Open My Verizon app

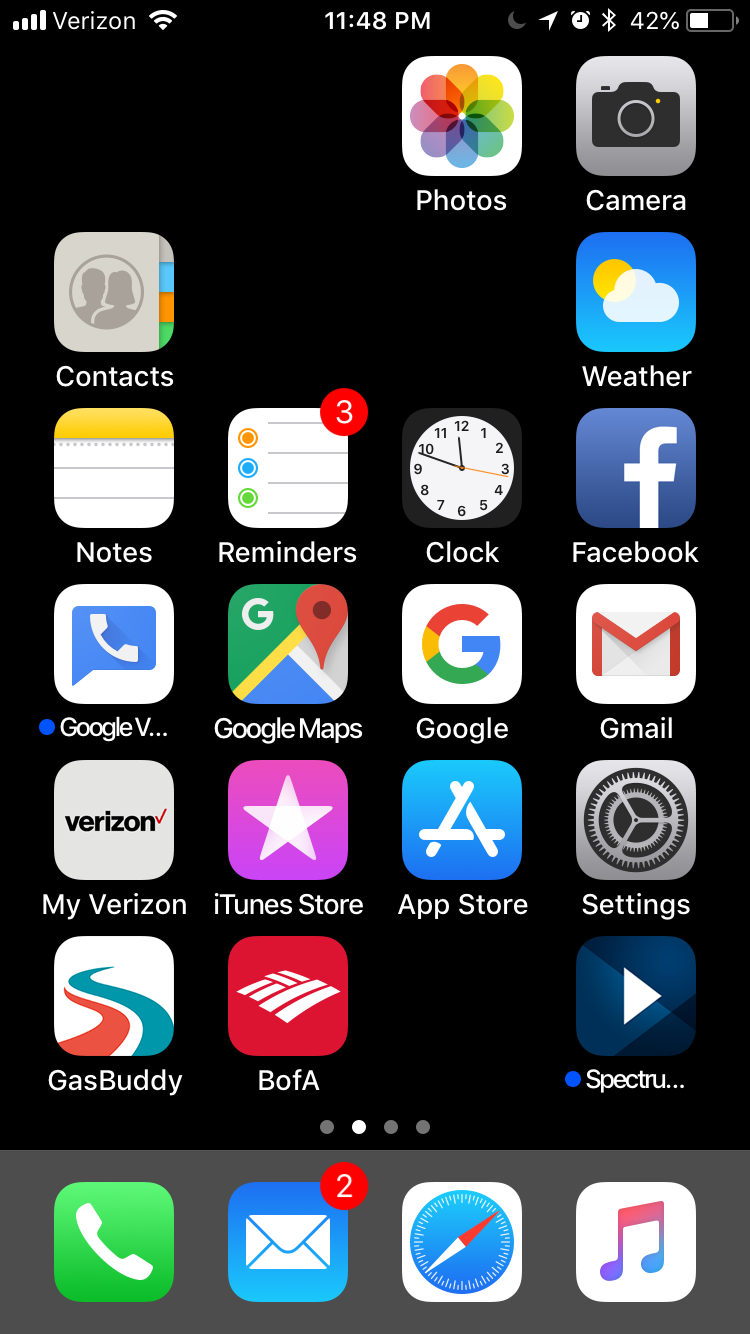(114, 820)
